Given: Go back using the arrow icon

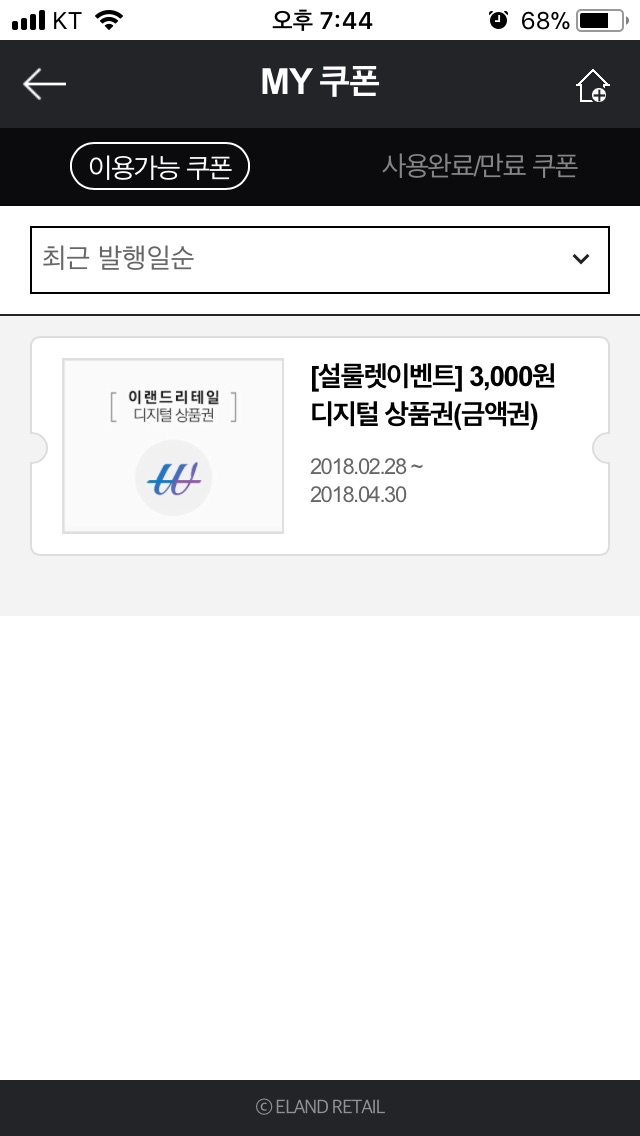Looking at the screenshot, I should (45, 84).
